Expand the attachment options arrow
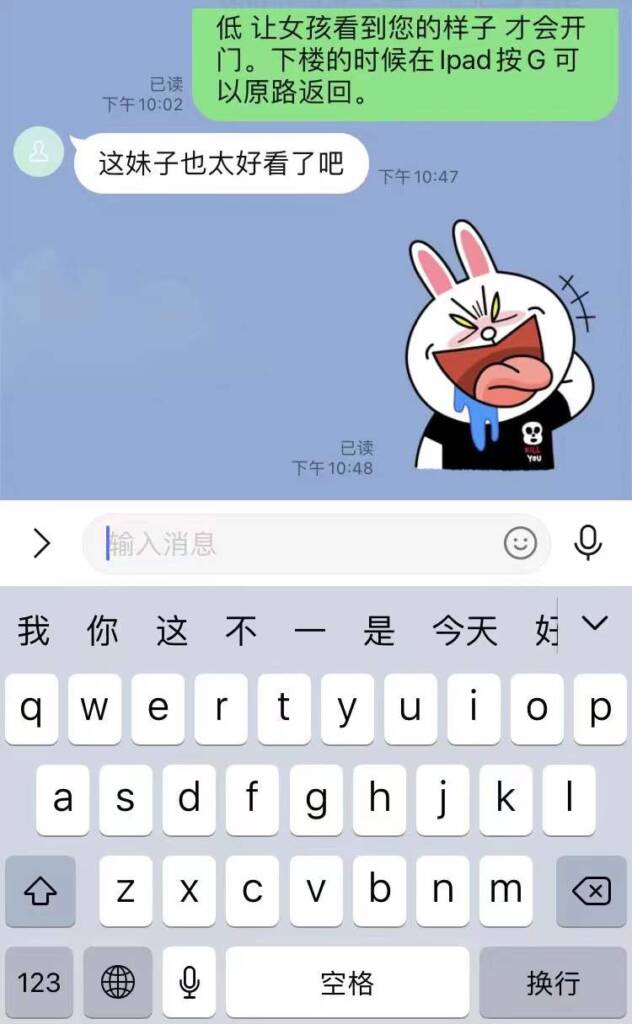 (41, 543)
